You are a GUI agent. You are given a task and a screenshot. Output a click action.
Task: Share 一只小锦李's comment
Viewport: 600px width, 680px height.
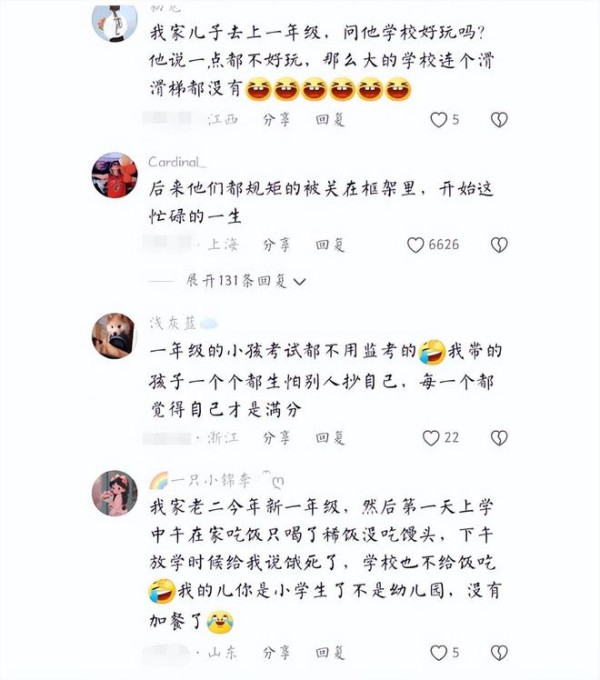click(x=277, y=653)
